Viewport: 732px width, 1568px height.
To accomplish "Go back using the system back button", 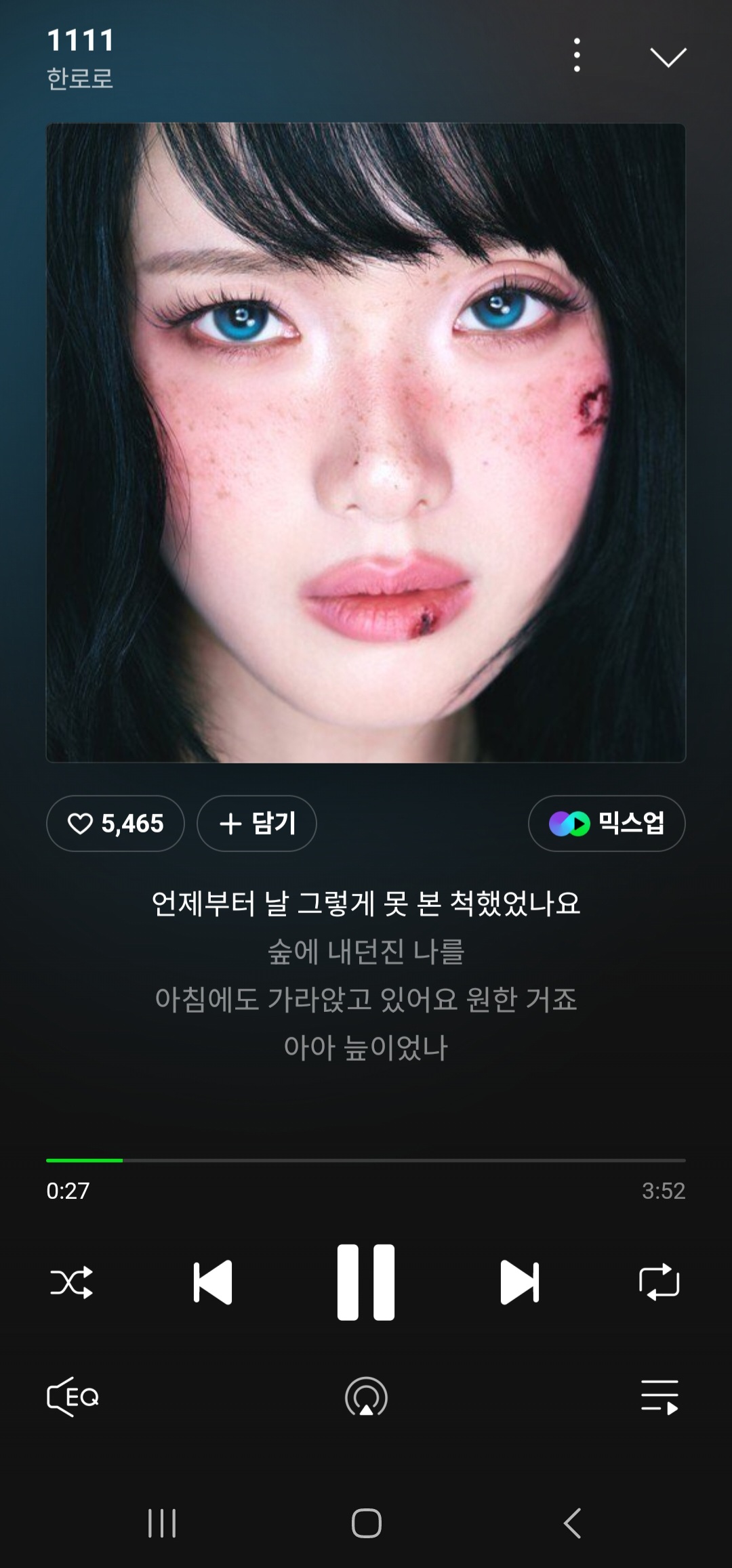I will coord(572,1523).
